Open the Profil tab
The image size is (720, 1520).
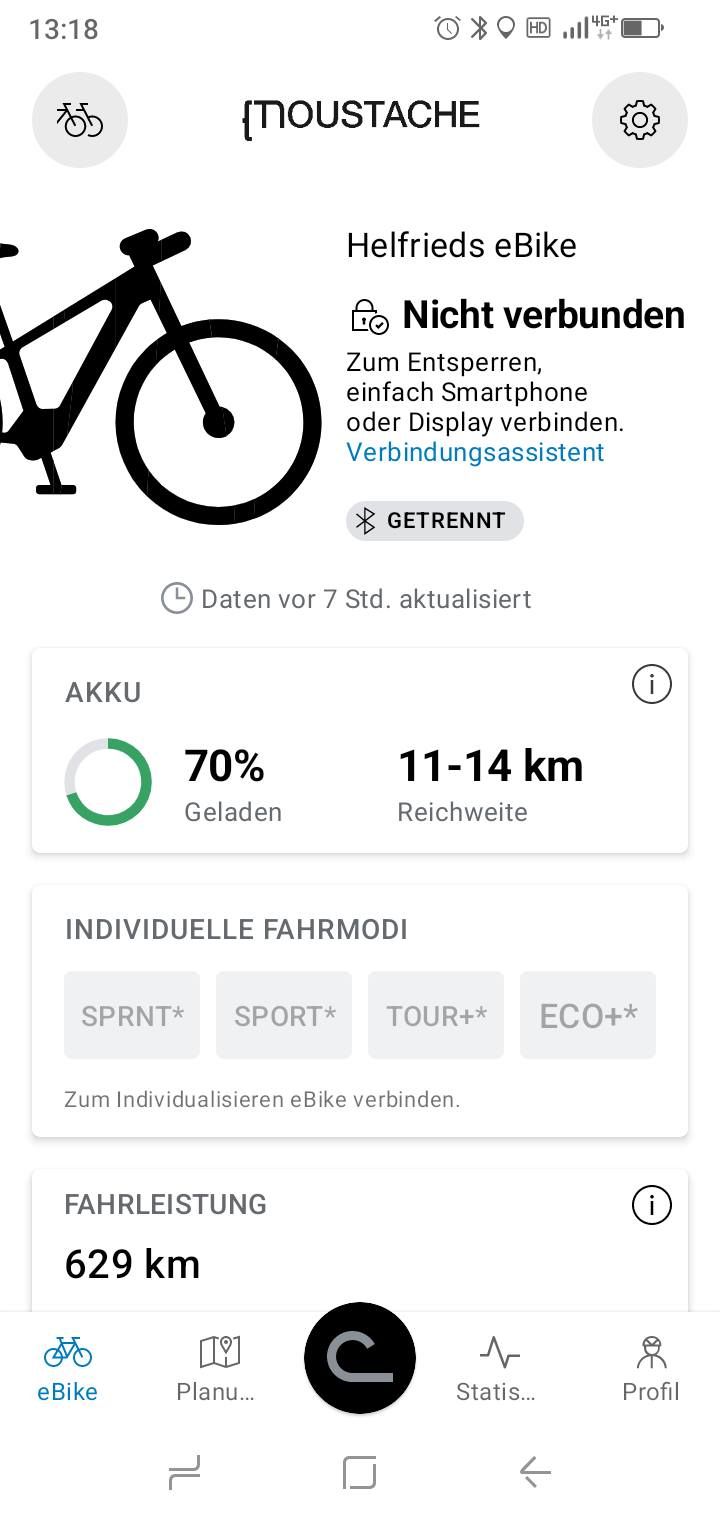(651, 1368)
